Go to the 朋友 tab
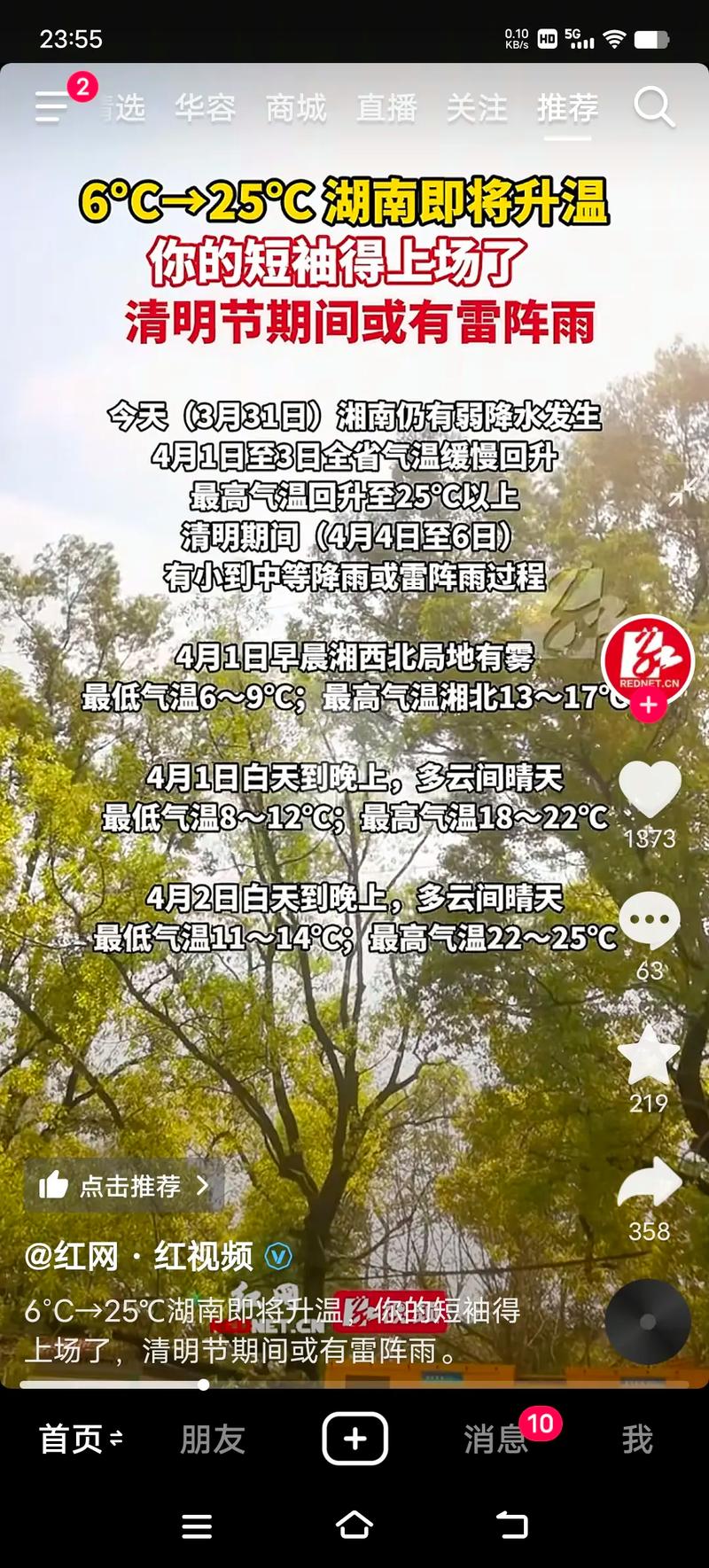This screenshot has width=709, height=1568. [212, 1439]
